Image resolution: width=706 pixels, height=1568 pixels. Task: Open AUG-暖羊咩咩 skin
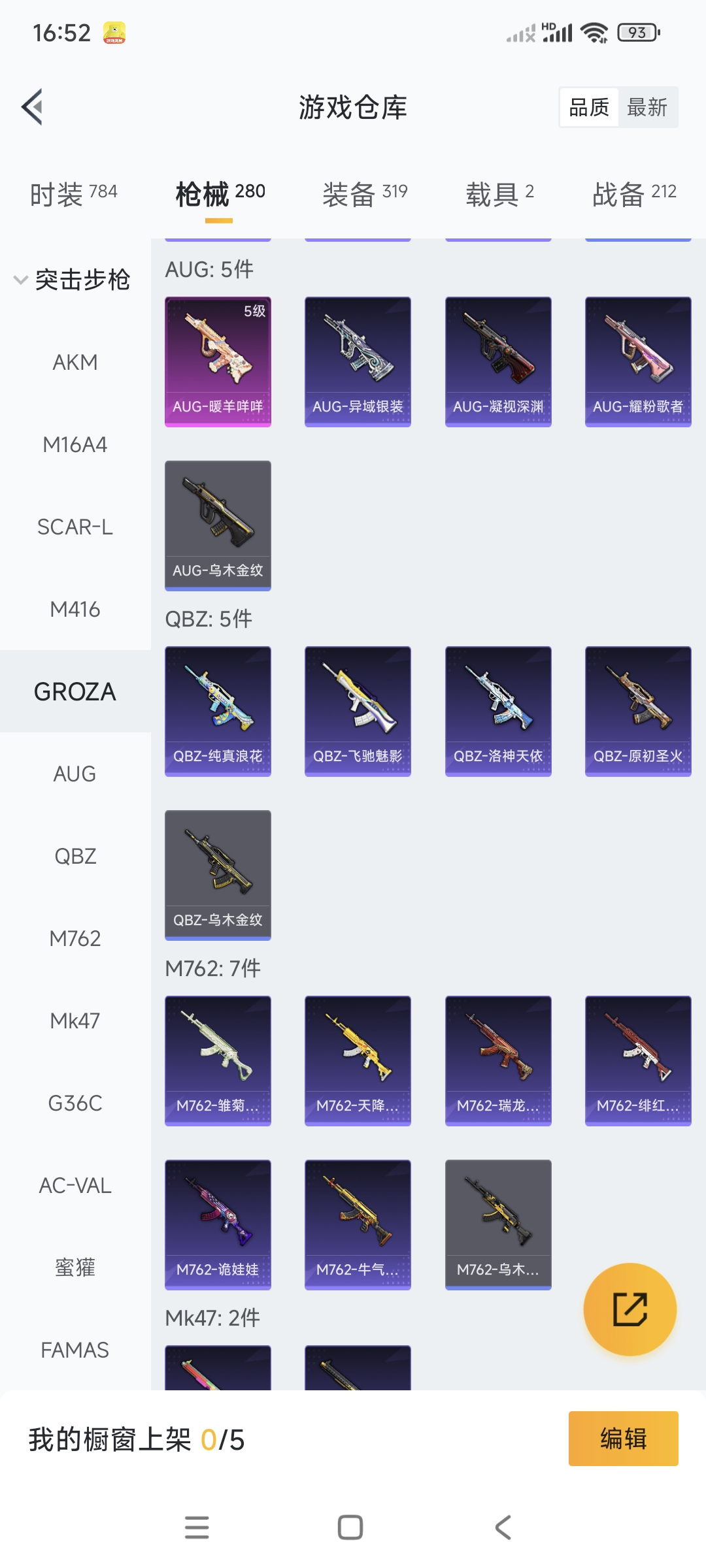[218, 361]
